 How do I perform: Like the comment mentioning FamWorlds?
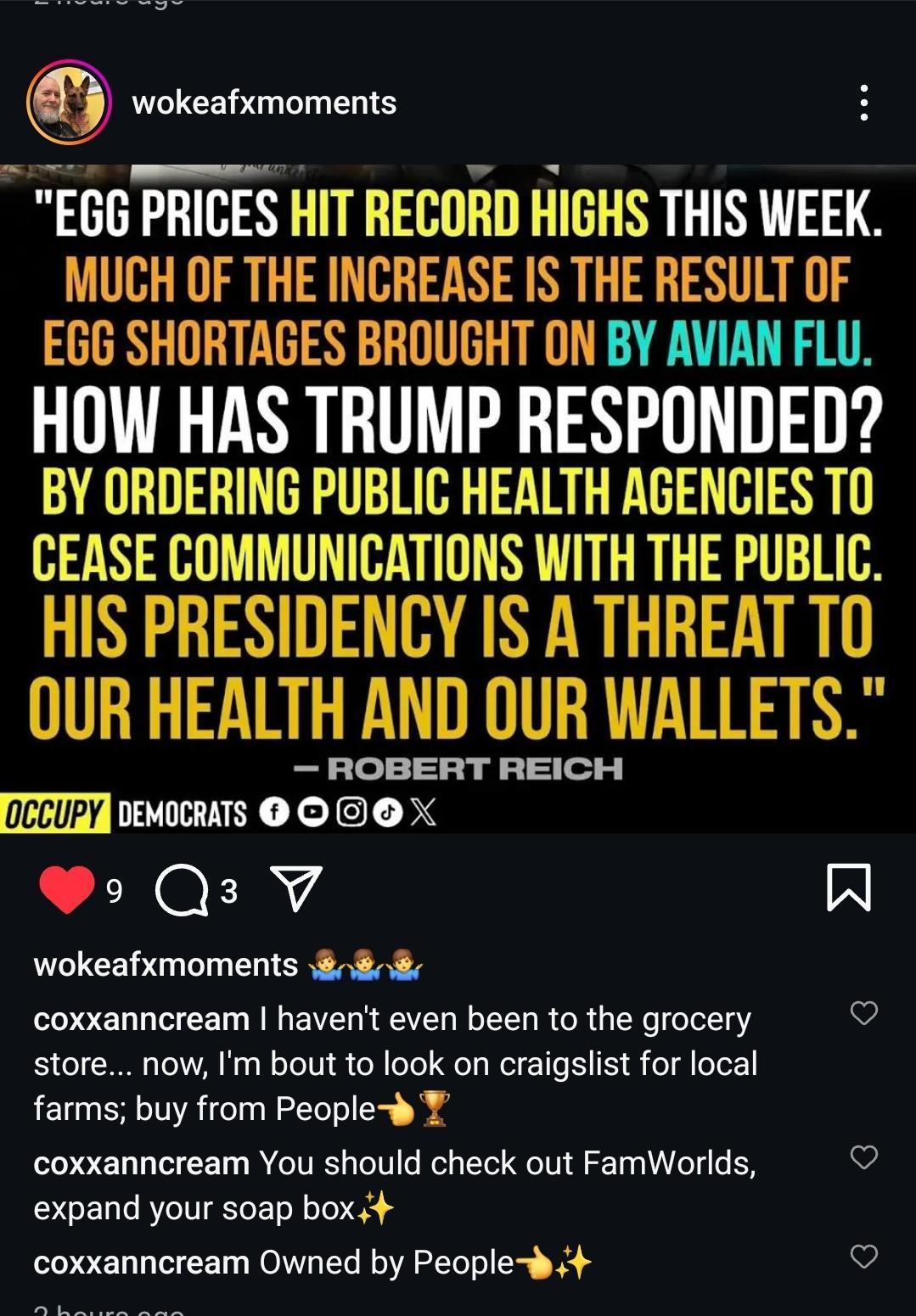tap(863, 1156)
